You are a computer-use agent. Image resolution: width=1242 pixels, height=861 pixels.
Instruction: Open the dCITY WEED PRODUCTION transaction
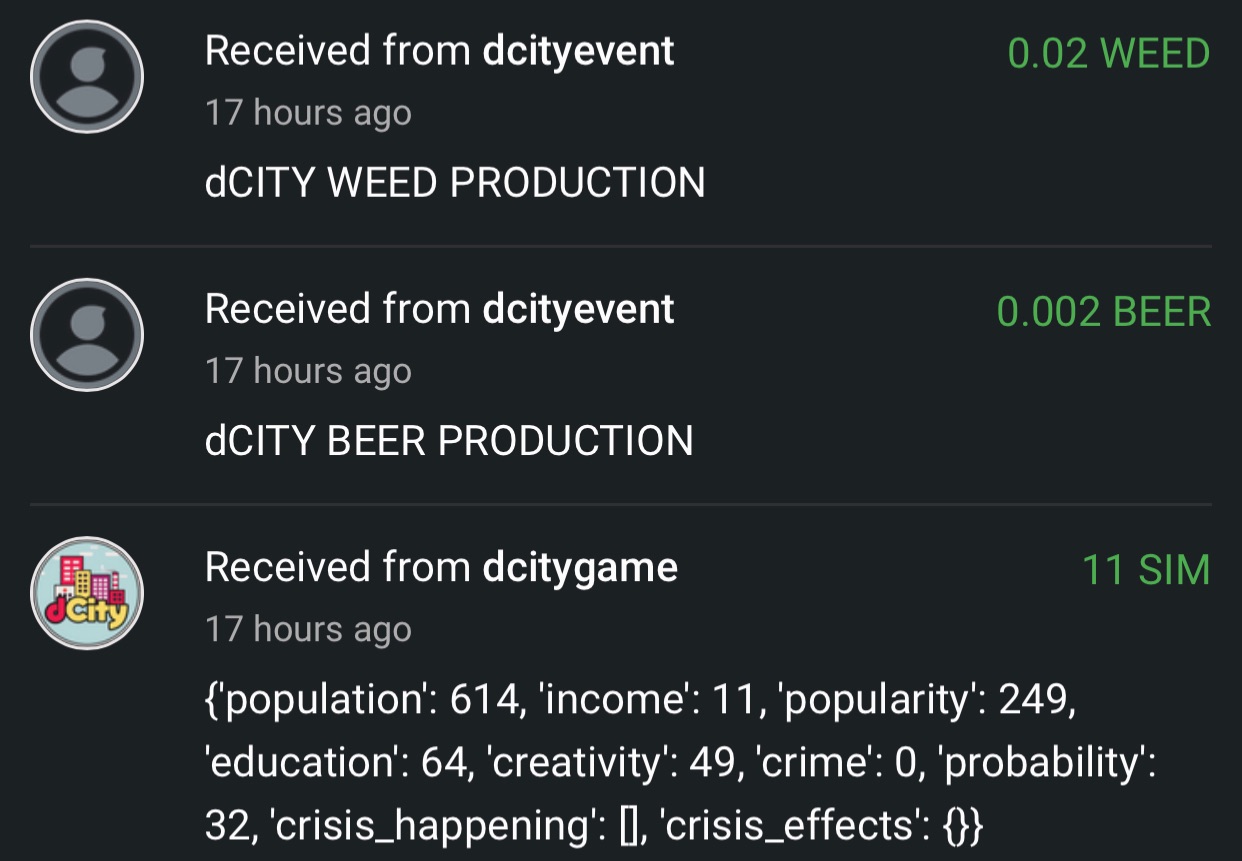(x=455, y=183)
